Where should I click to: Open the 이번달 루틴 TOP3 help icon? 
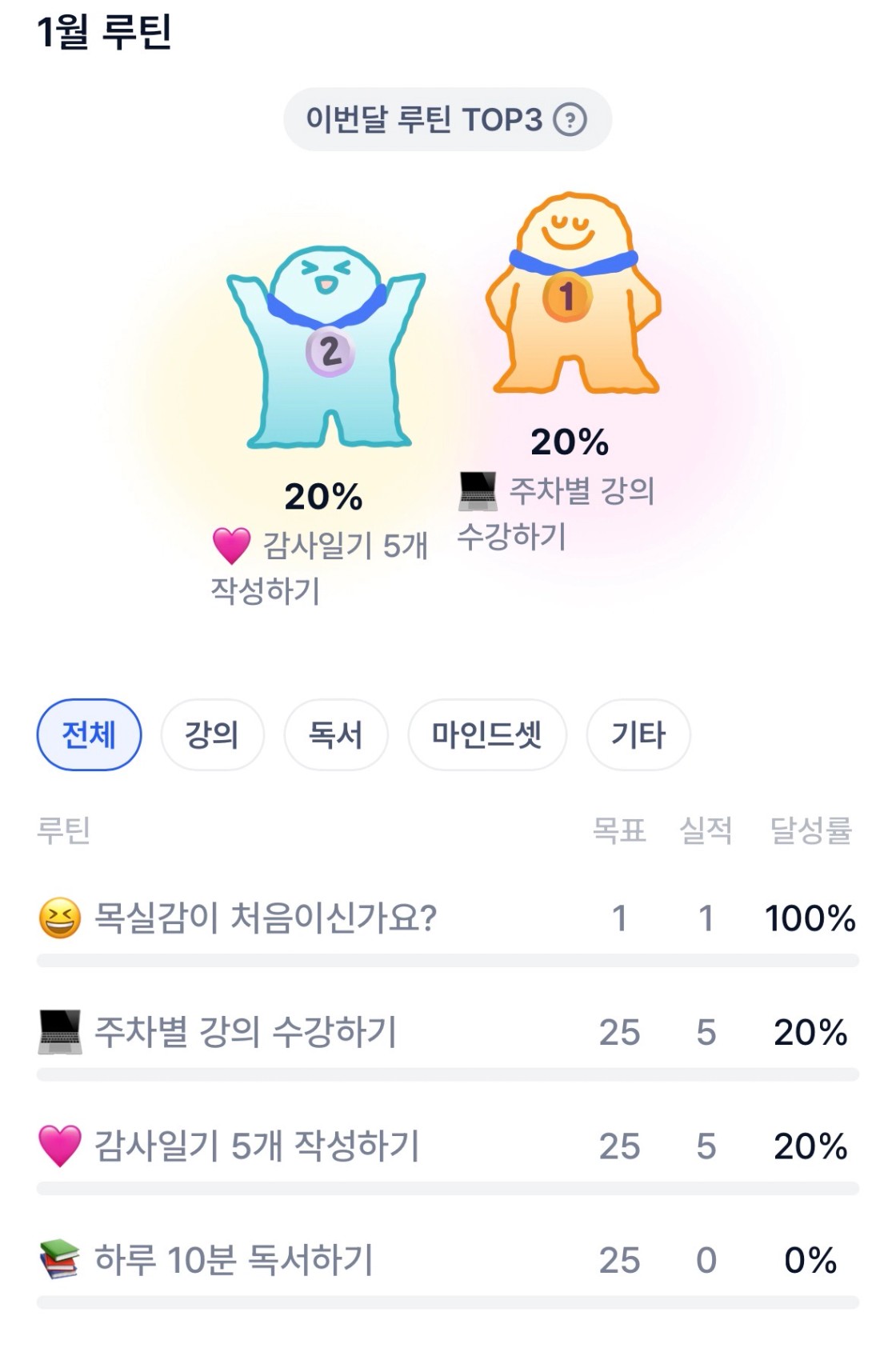pos(570,120)
